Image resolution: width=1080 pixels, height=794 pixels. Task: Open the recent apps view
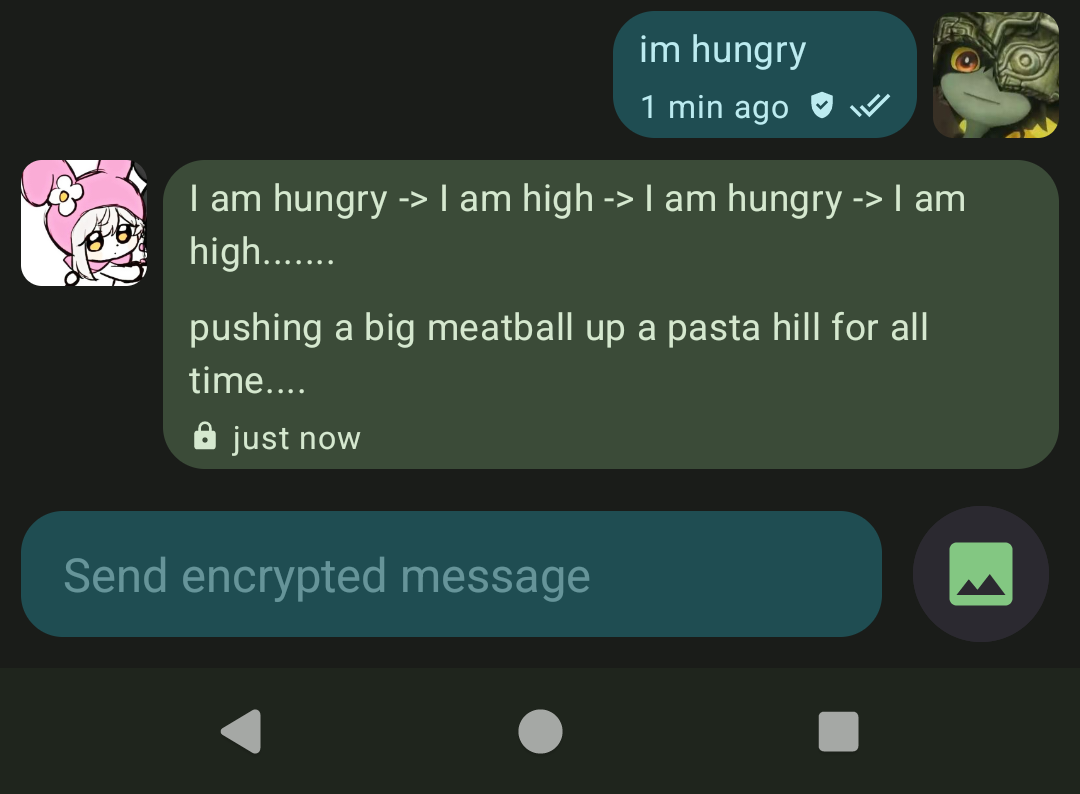[838, 731]
